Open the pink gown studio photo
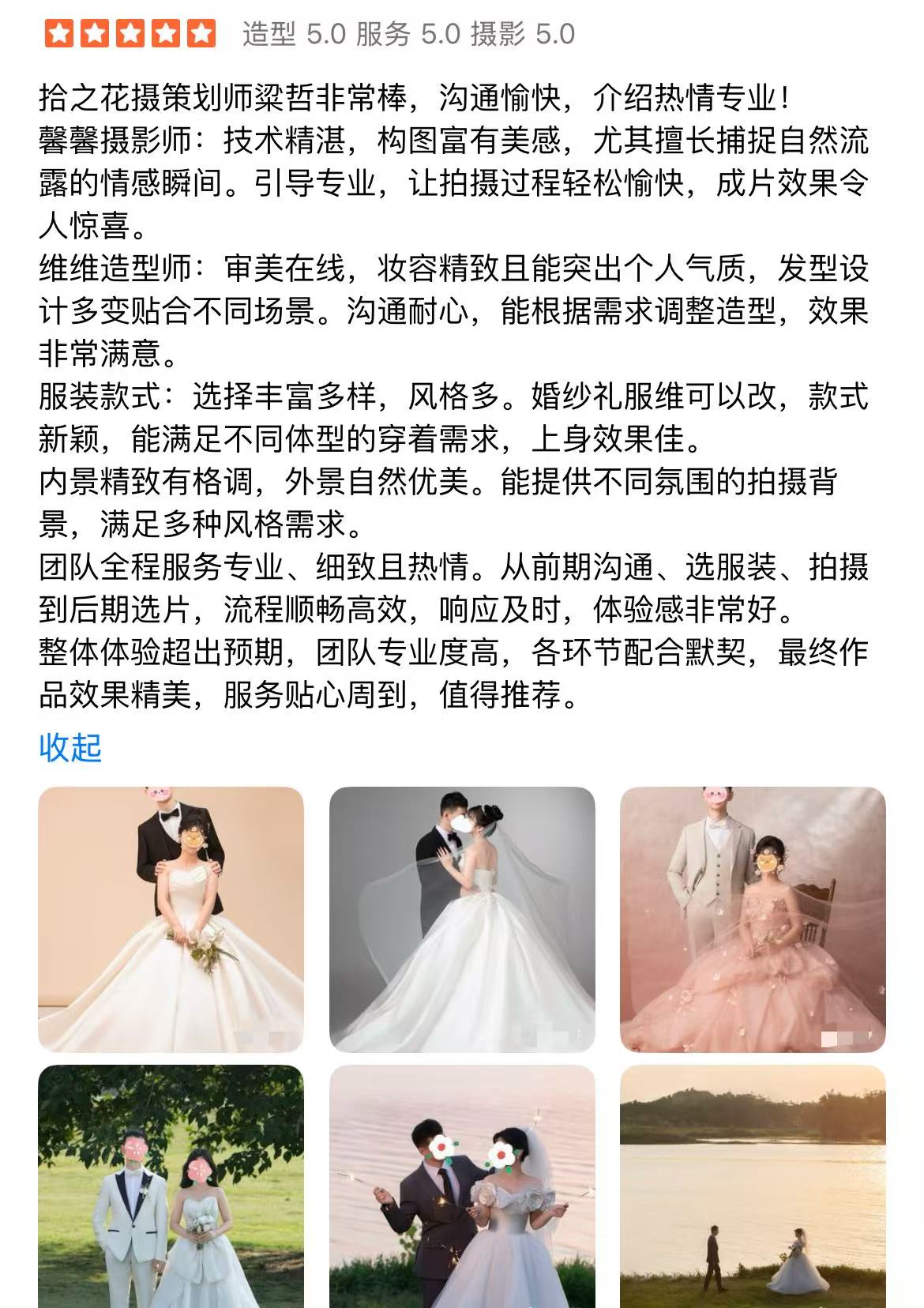The image size is (924, 1308). 753,919
